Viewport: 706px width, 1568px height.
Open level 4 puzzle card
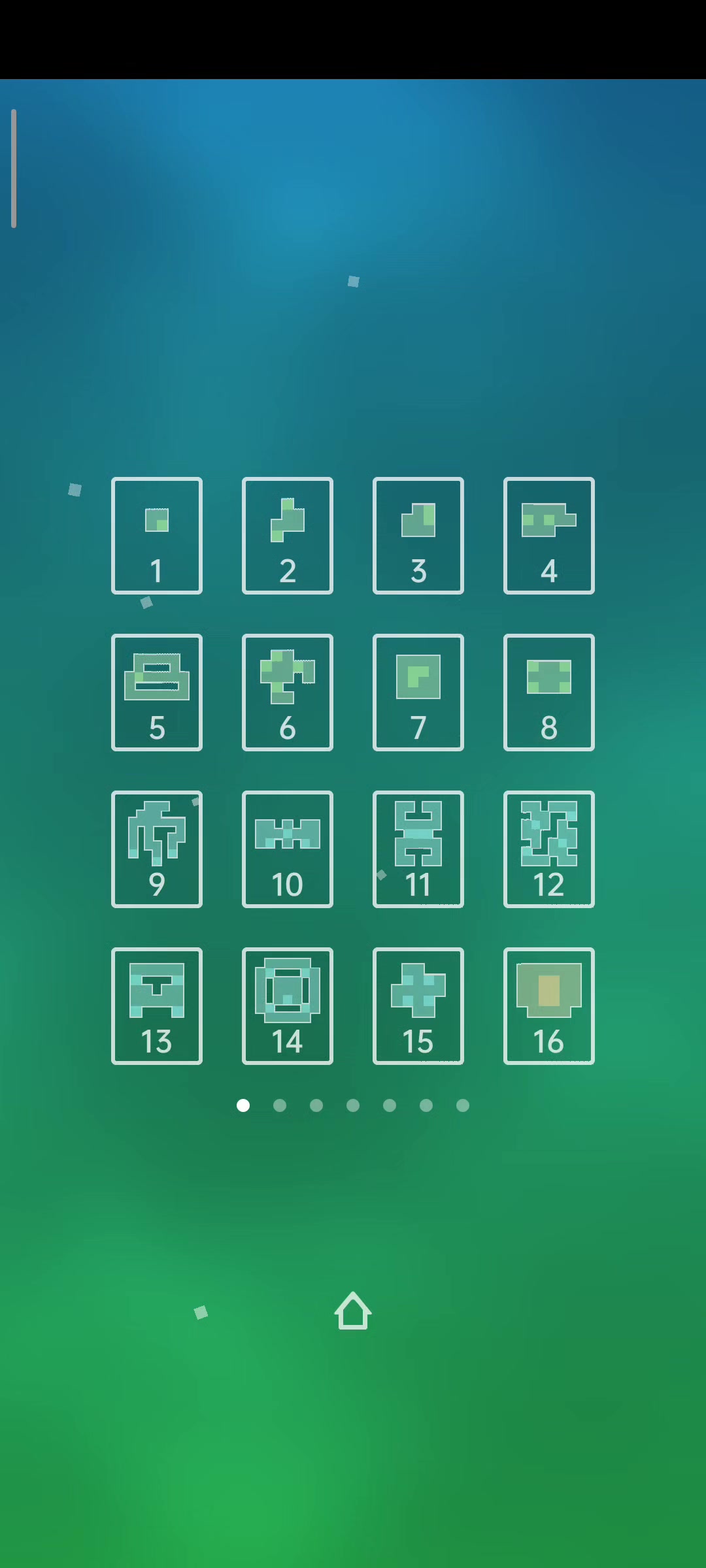[549, 536]
